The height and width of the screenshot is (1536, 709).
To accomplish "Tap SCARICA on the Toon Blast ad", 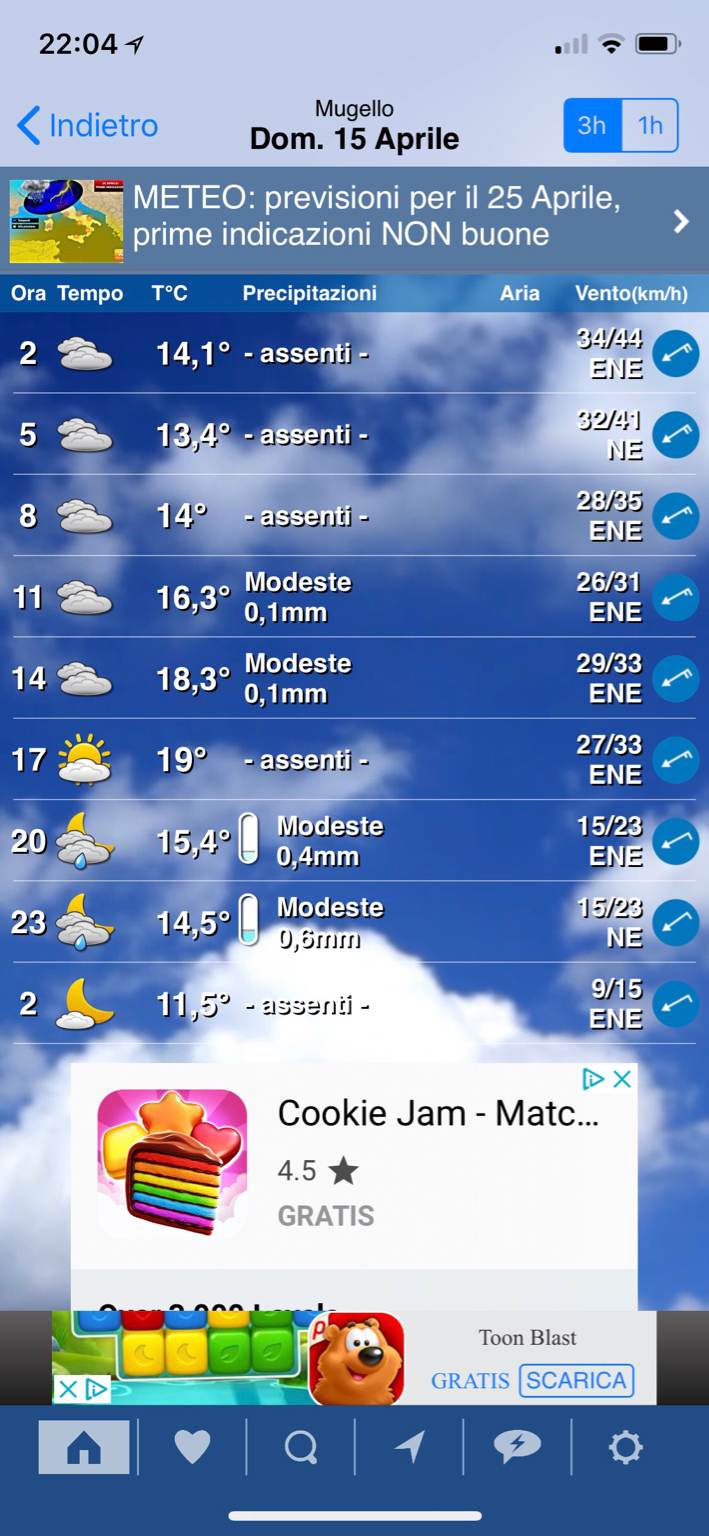I will point(577,1380).
